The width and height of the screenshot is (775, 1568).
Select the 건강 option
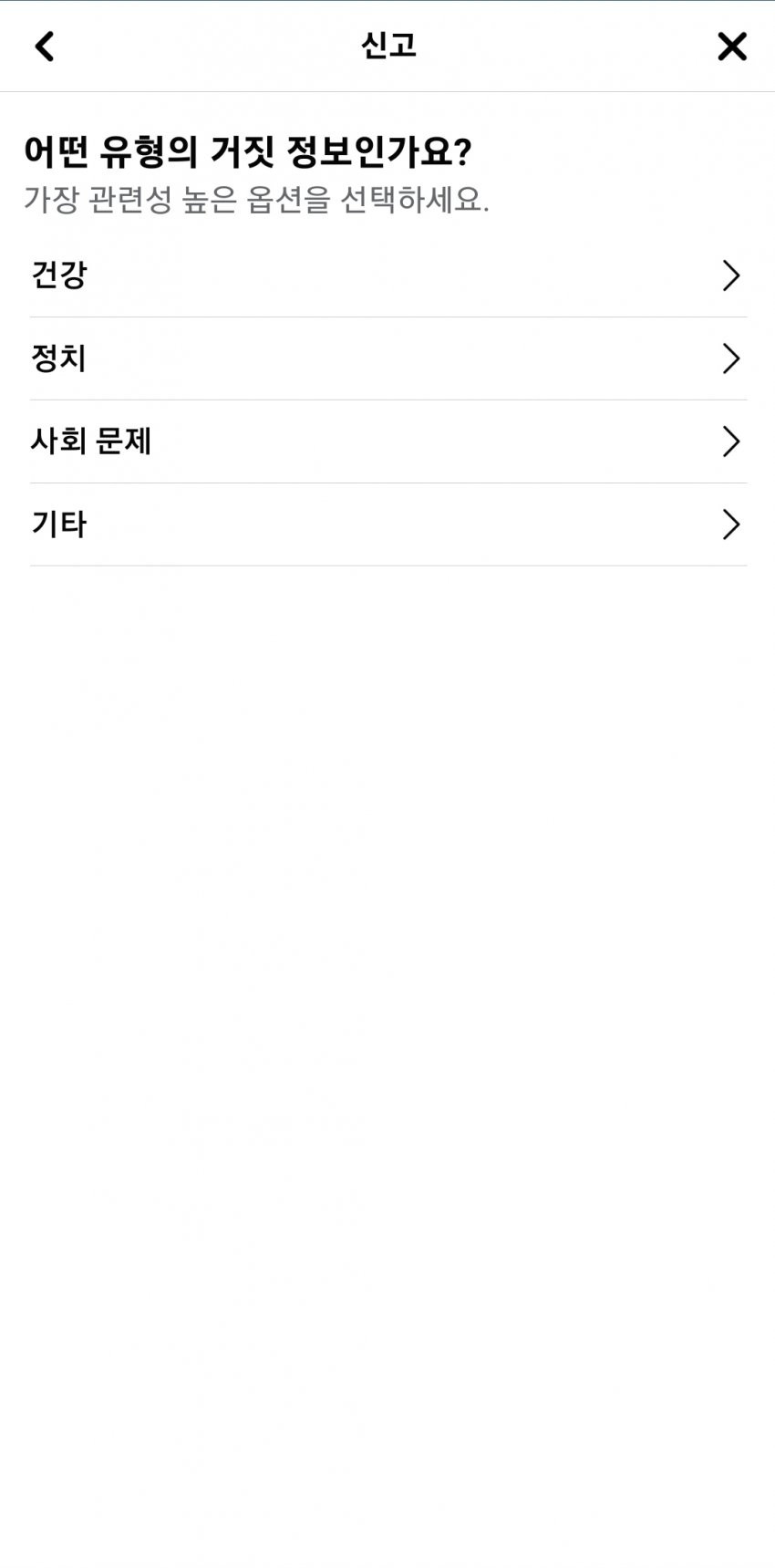pyautogui.click(x=387, y=275)
